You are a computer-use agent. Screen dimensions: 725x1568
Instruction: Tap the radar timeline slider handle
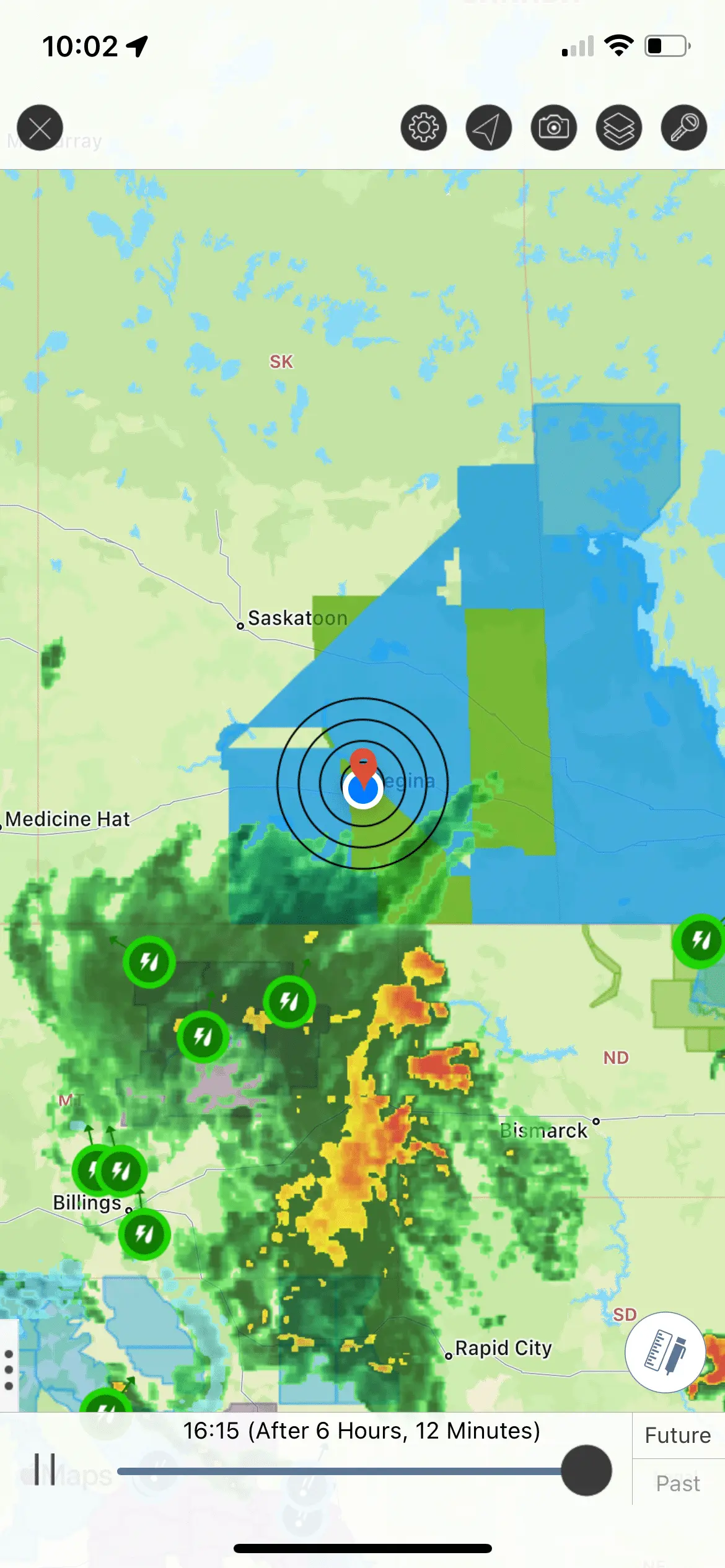(x=586, y=1470)
